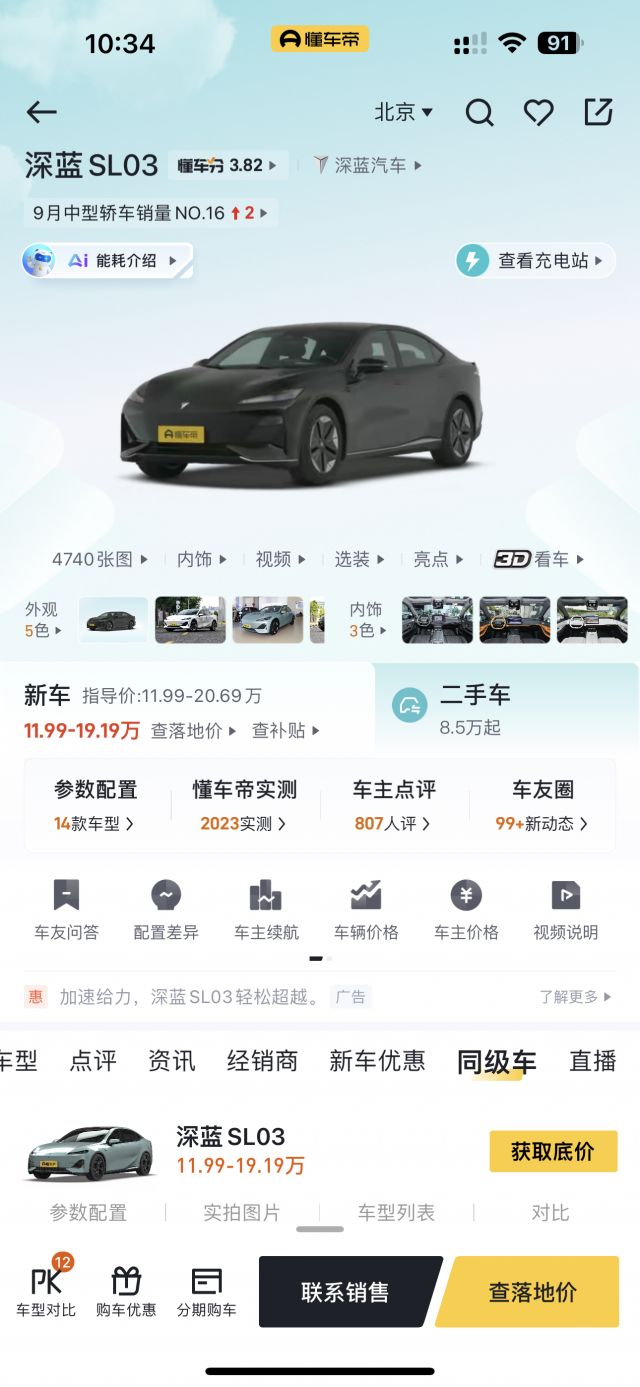
Task: Open 车友问答 shortcut
Action: pos(66,910)
